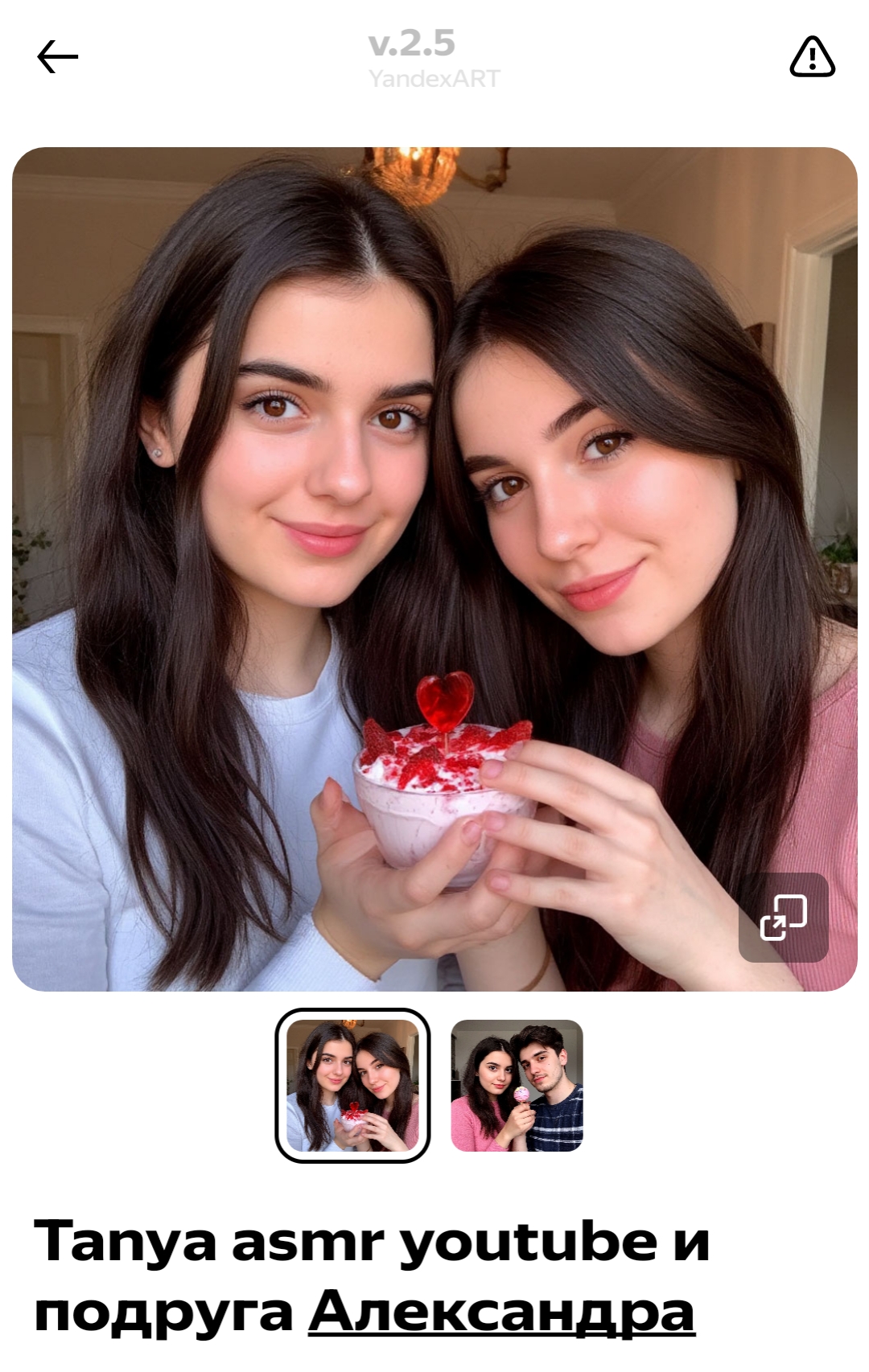The height and width of the screenshot is (1372, 869).
Task: Go back with the arrow icon
Action: pos(58,57)
